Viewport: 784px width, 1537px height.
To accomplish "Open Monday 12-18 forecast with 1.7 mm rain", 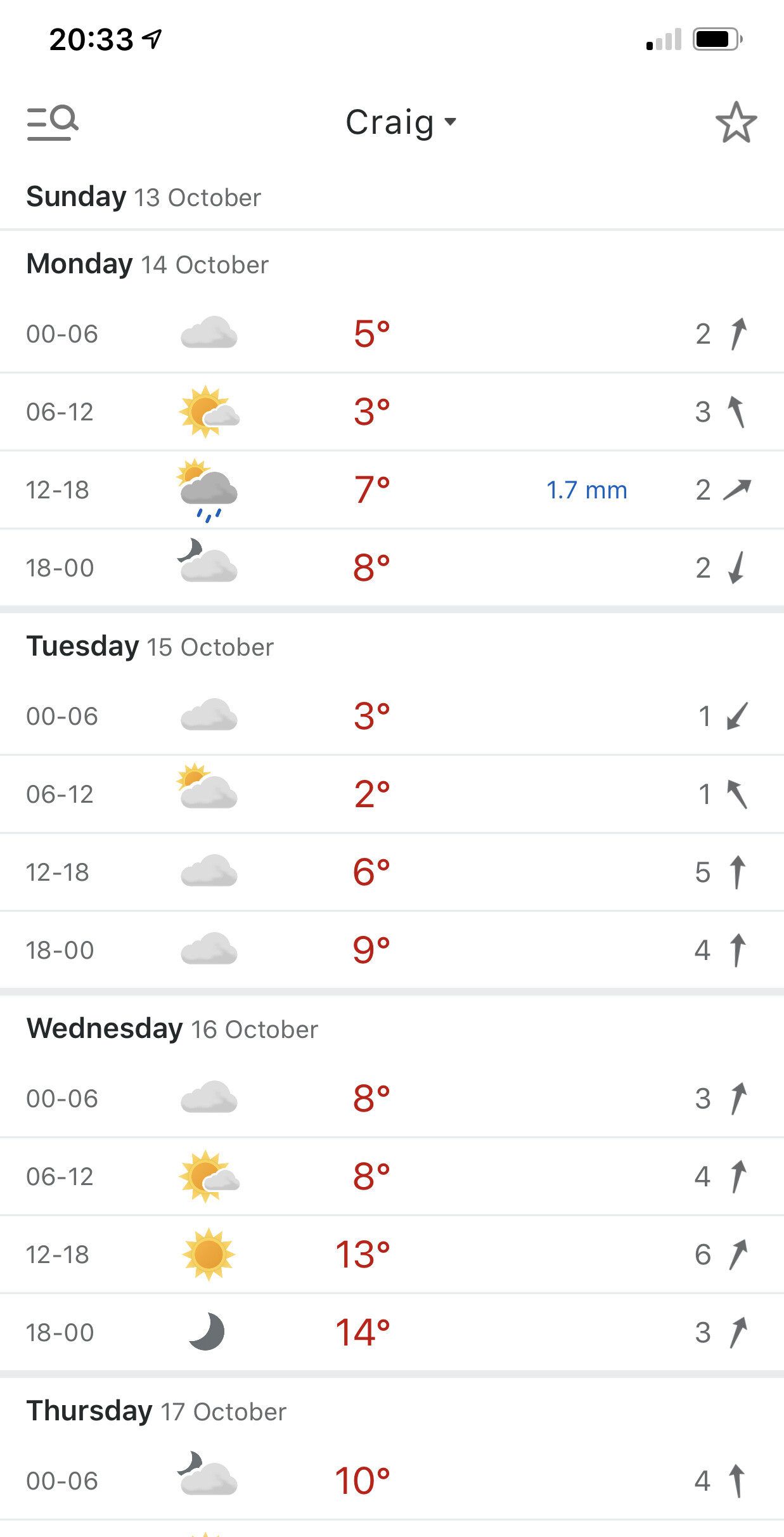I will point(392,490).
